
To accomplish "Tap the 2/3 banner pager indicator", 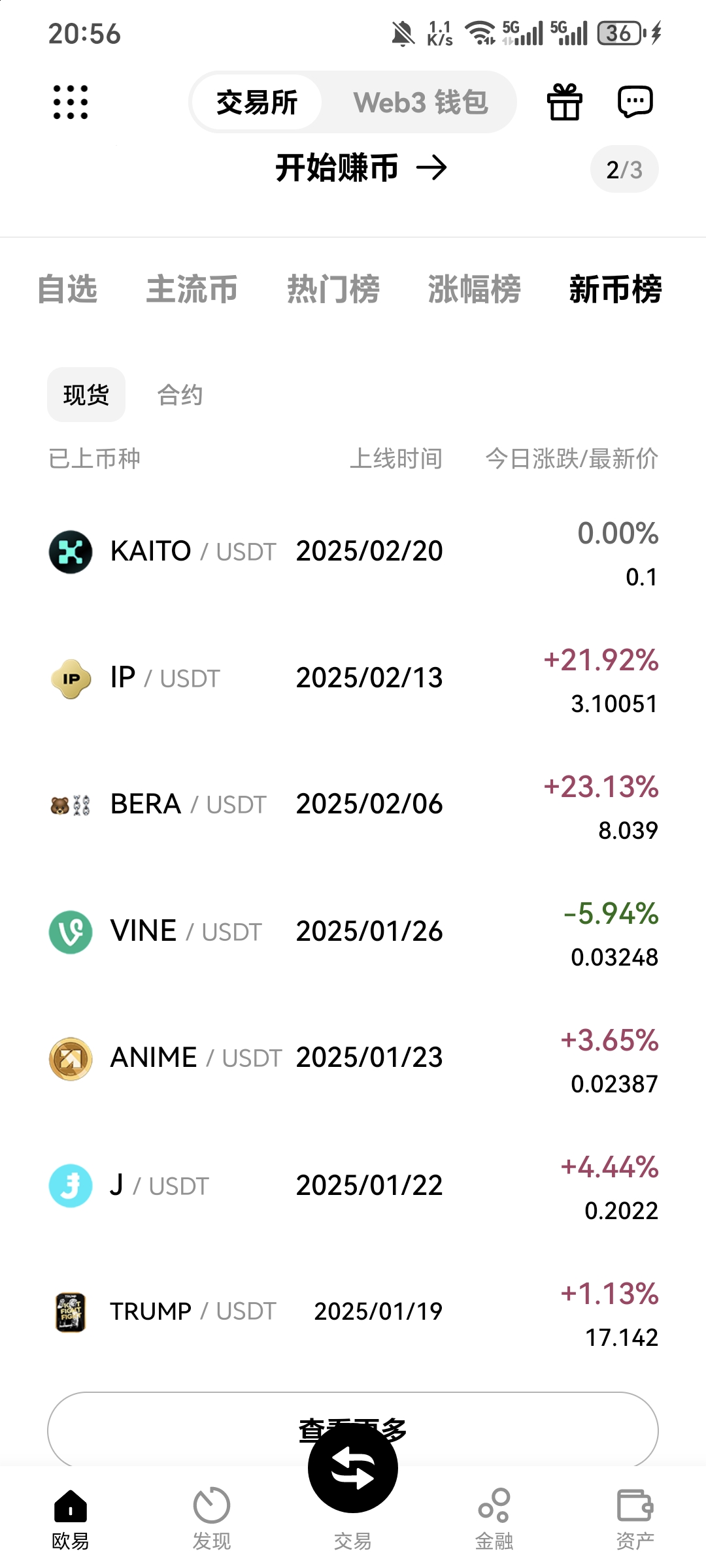I will (623, 168).
